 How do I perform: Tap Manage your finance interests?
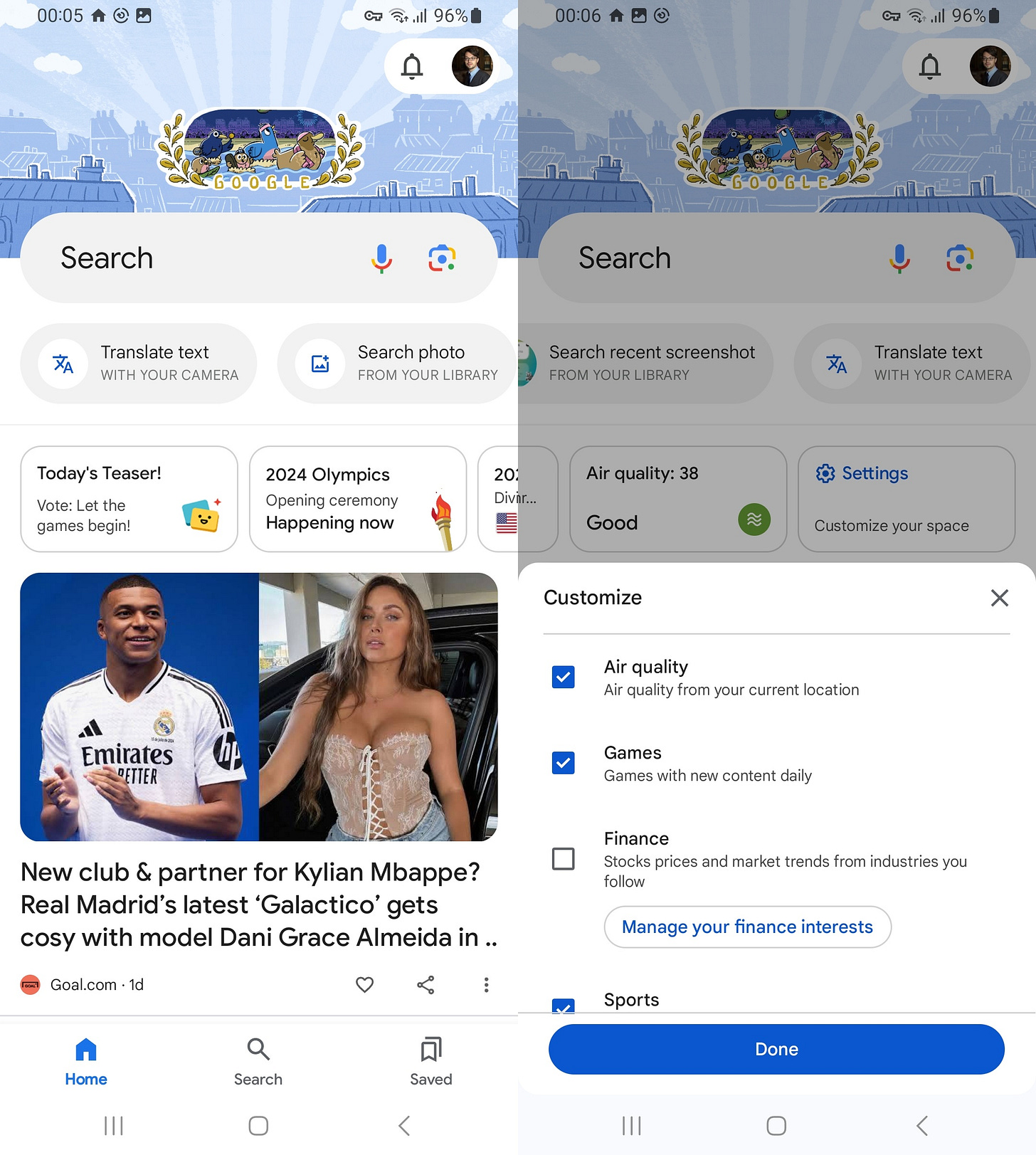(x=747, y=927)
